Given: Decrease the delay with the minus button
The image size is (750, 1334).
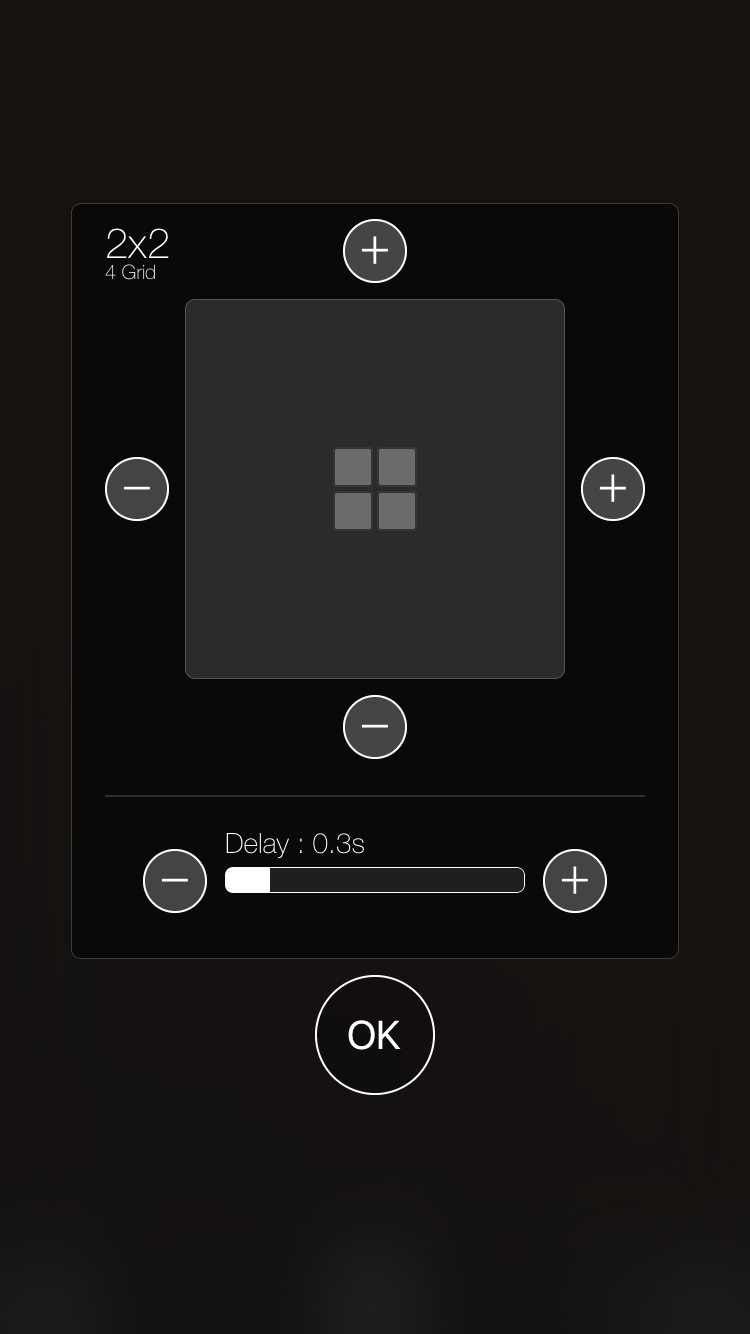Looking at the screenshot, I should (x=175, y=881).
